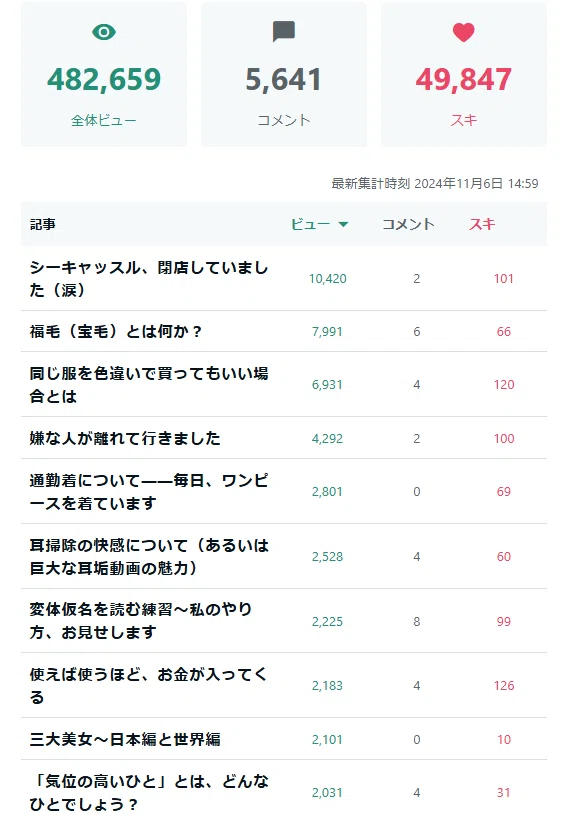Sort the table by ビュー column
Viewport: 575px width, 815px height.
click(x=319, y=225)
